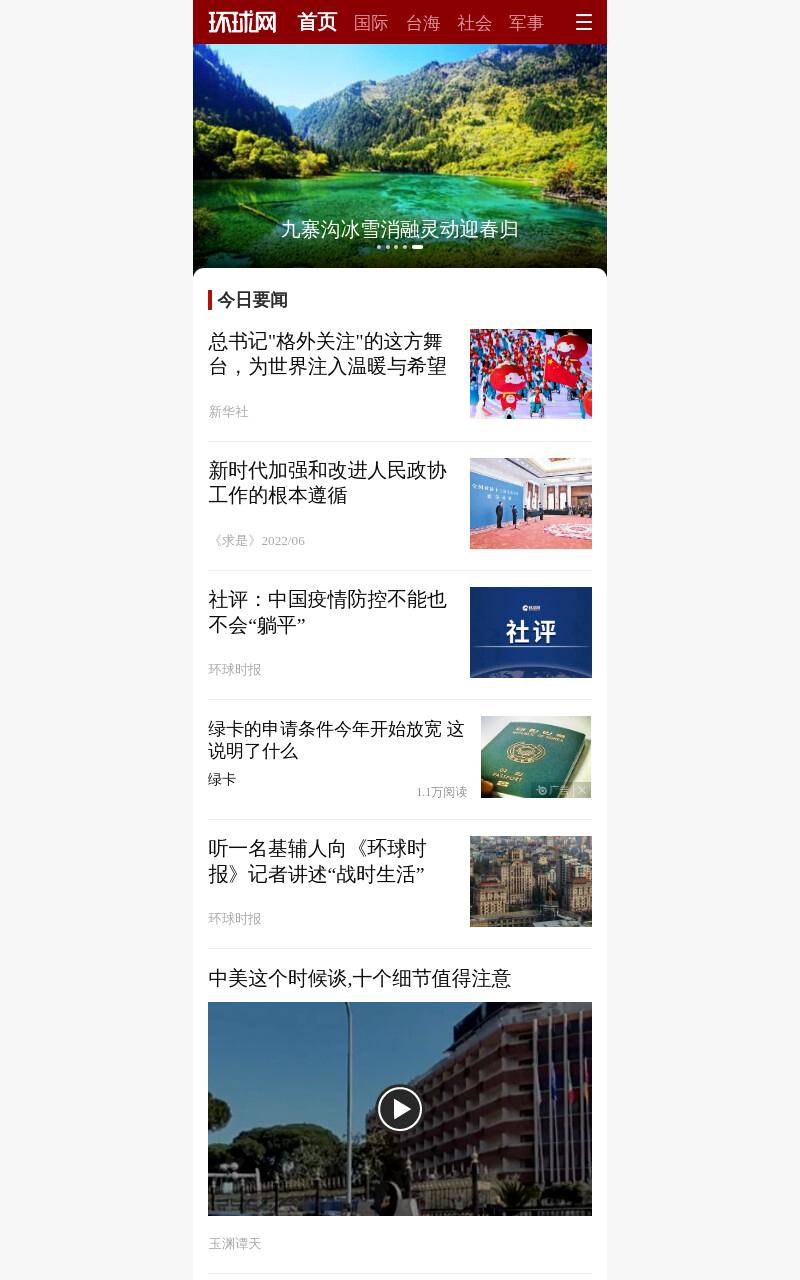The height and width of the screenshot is (1280, 800).
Task: Tap the 环球网 logo
Action: coord(242,22)
